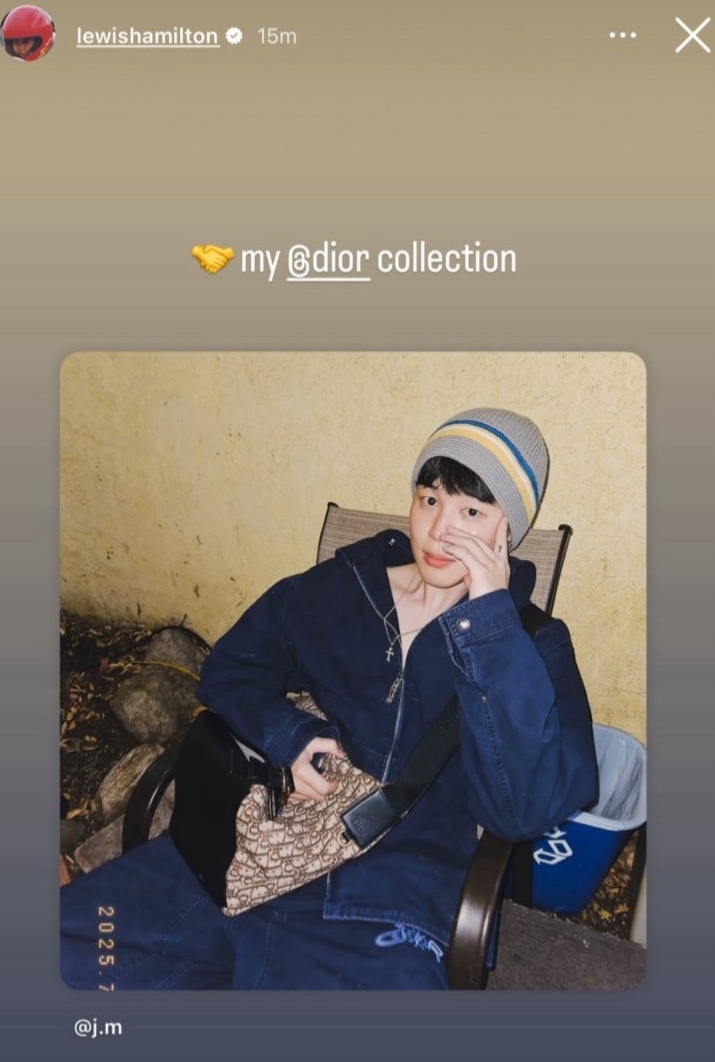Open the @j.m account handle
Image resolution: width=715 pixels, height=1062 pixels.
tap(98, 1027)
